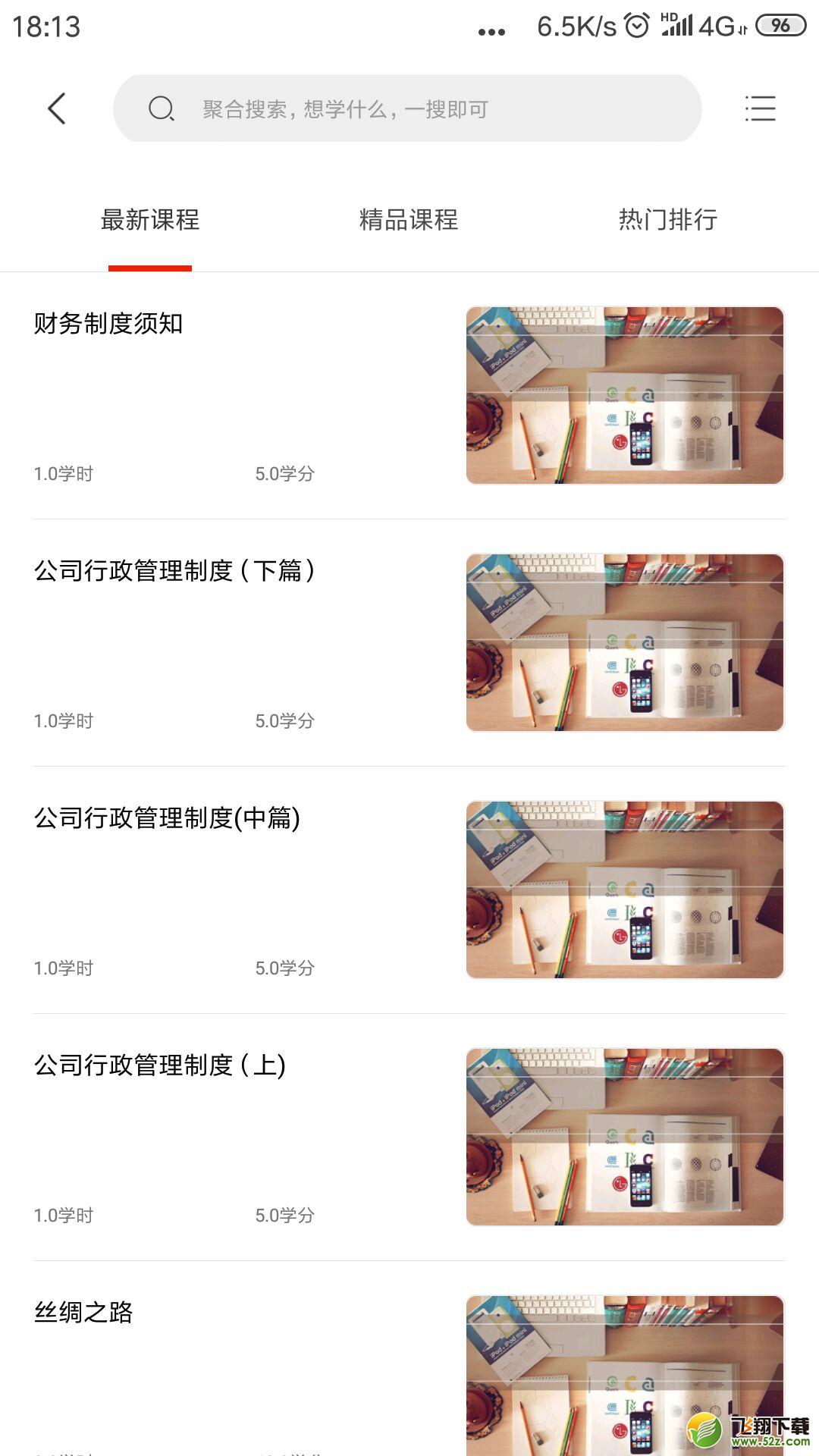This screenshot has width=819, height=1456.
Task: Go back using the arrow icon
Action: point(57,108)
